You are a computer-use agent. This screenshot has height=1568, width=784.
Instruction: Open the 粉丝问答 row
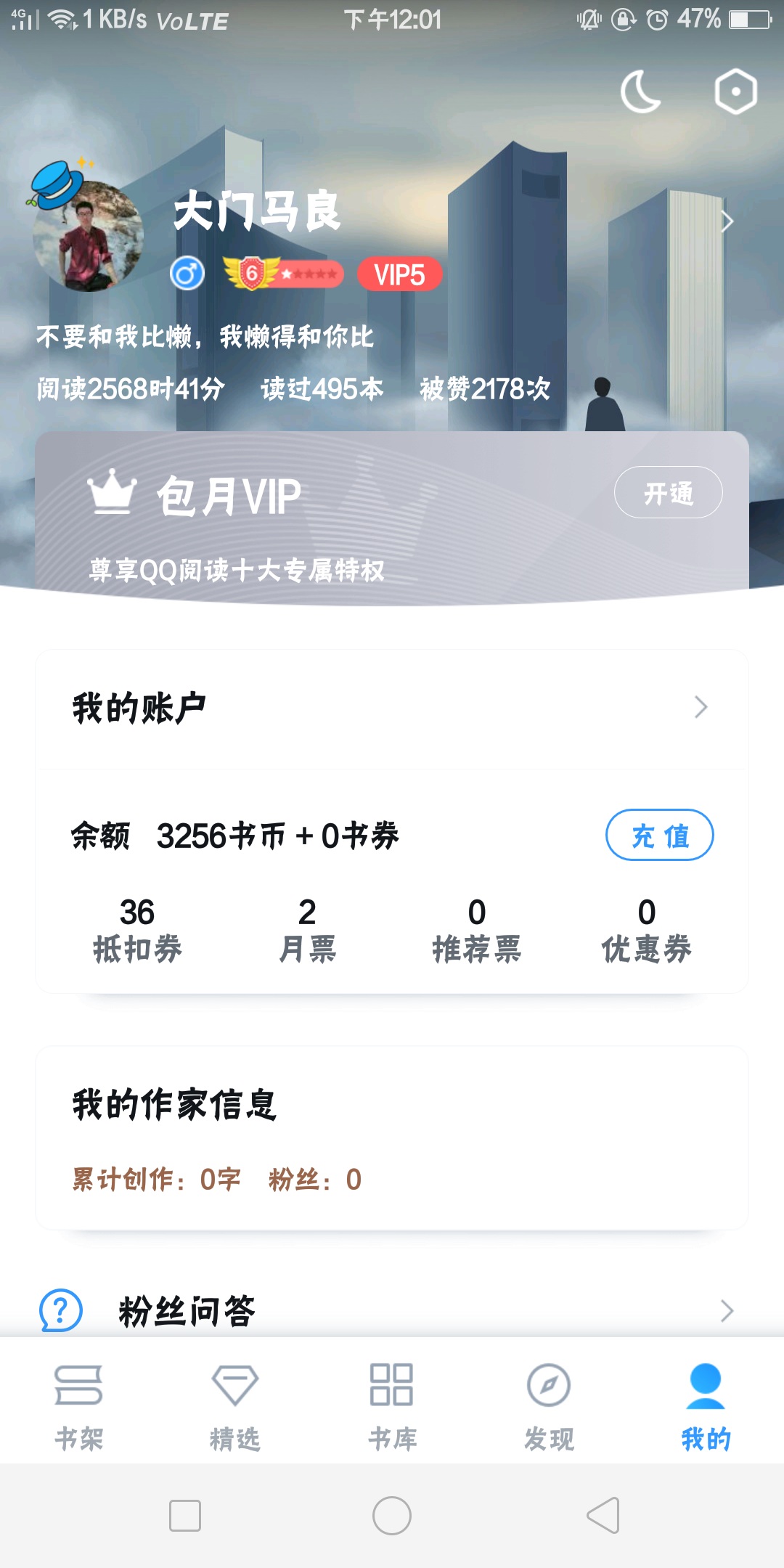392,1311
